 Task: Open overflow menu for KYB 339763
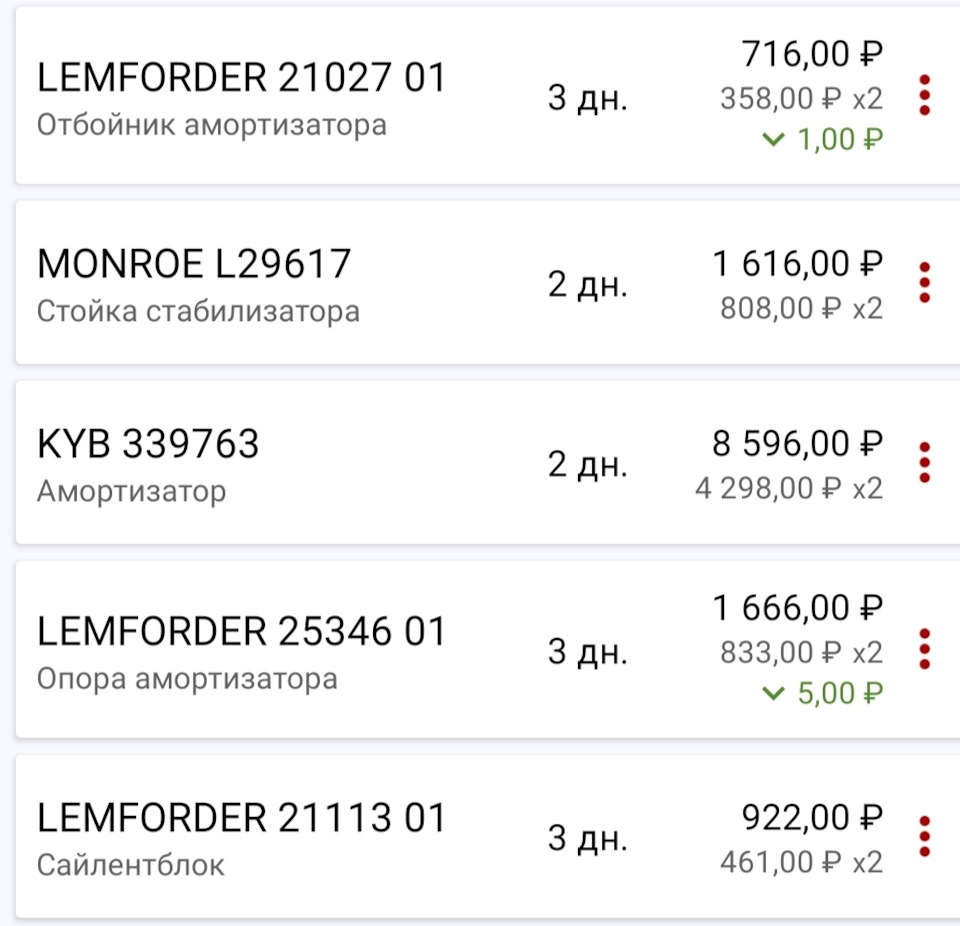(x=925, y=462)
